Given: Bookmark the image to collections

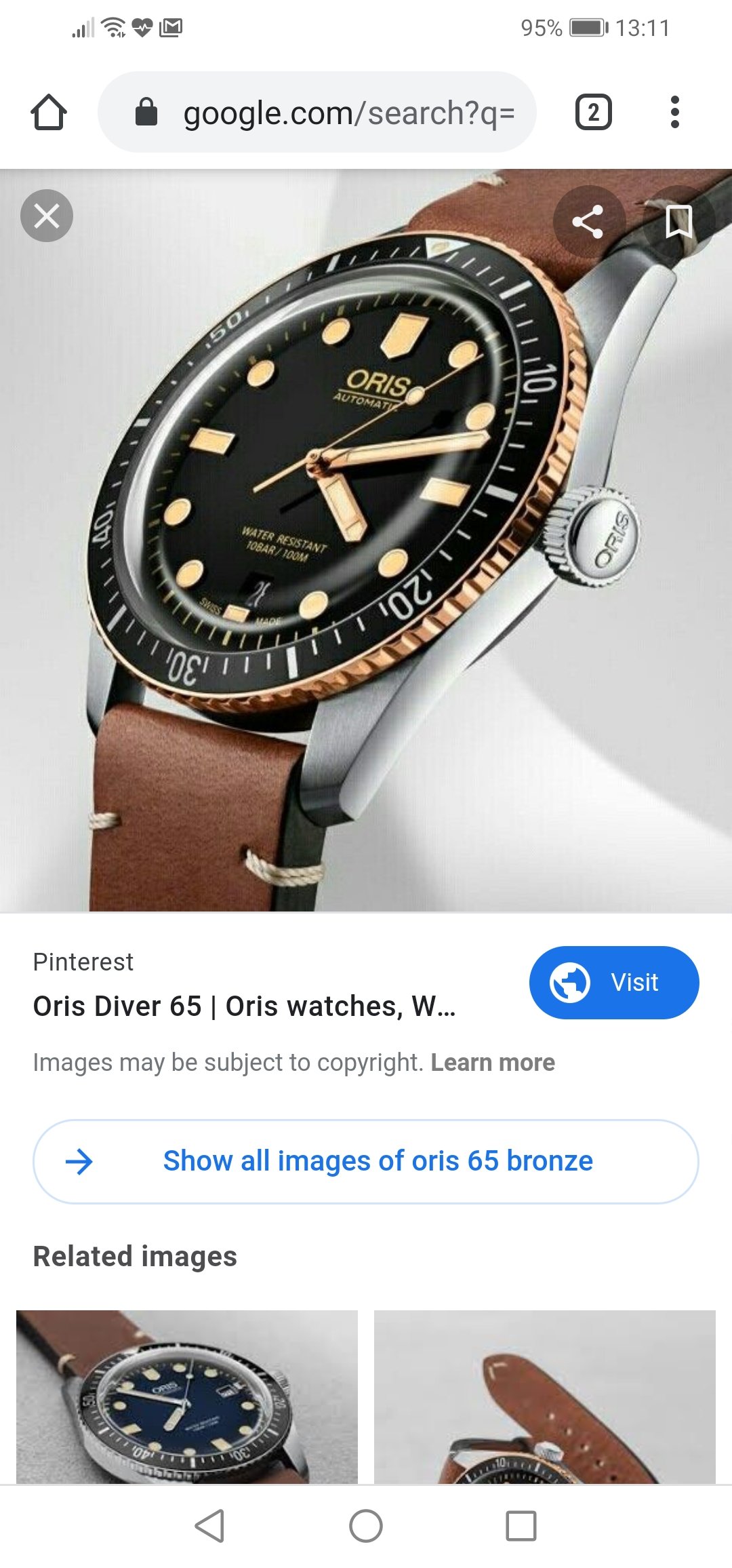Looking at the screenshot, I should point(678,221).
